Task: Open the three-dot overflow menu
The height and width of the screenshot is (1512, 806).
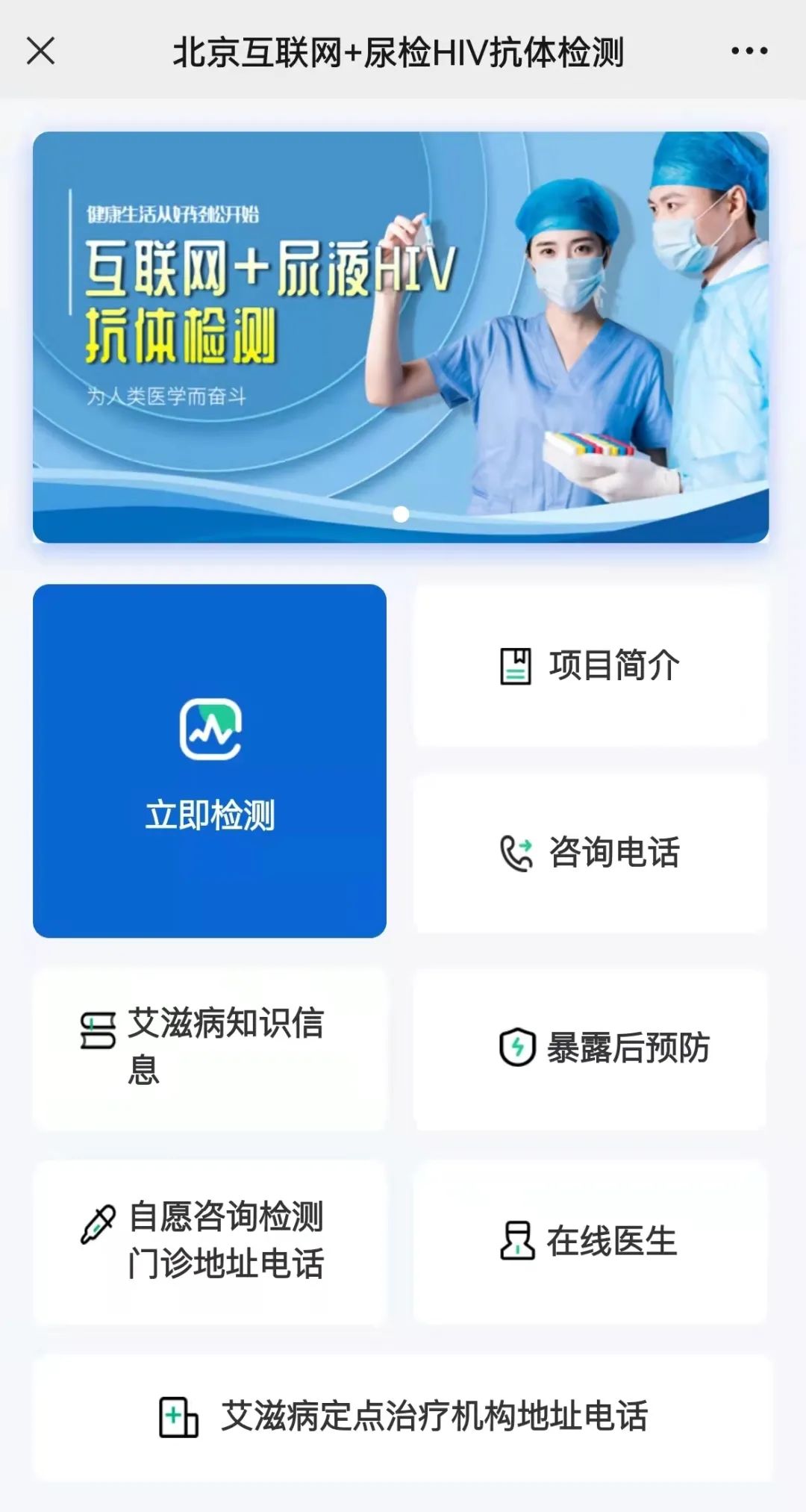Action: [749, 51]
